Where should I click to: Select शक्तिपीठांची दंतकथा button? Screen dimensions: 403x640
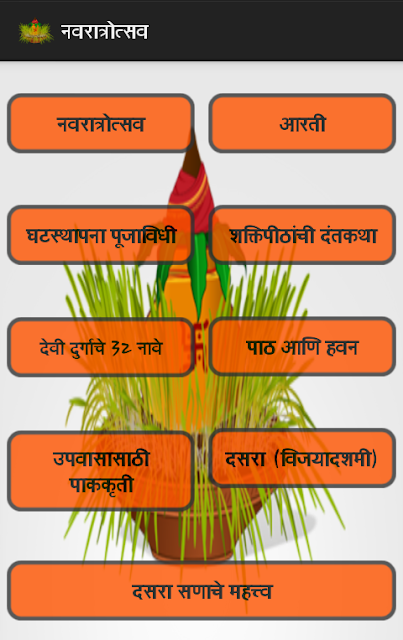click(x=302, y=235)
